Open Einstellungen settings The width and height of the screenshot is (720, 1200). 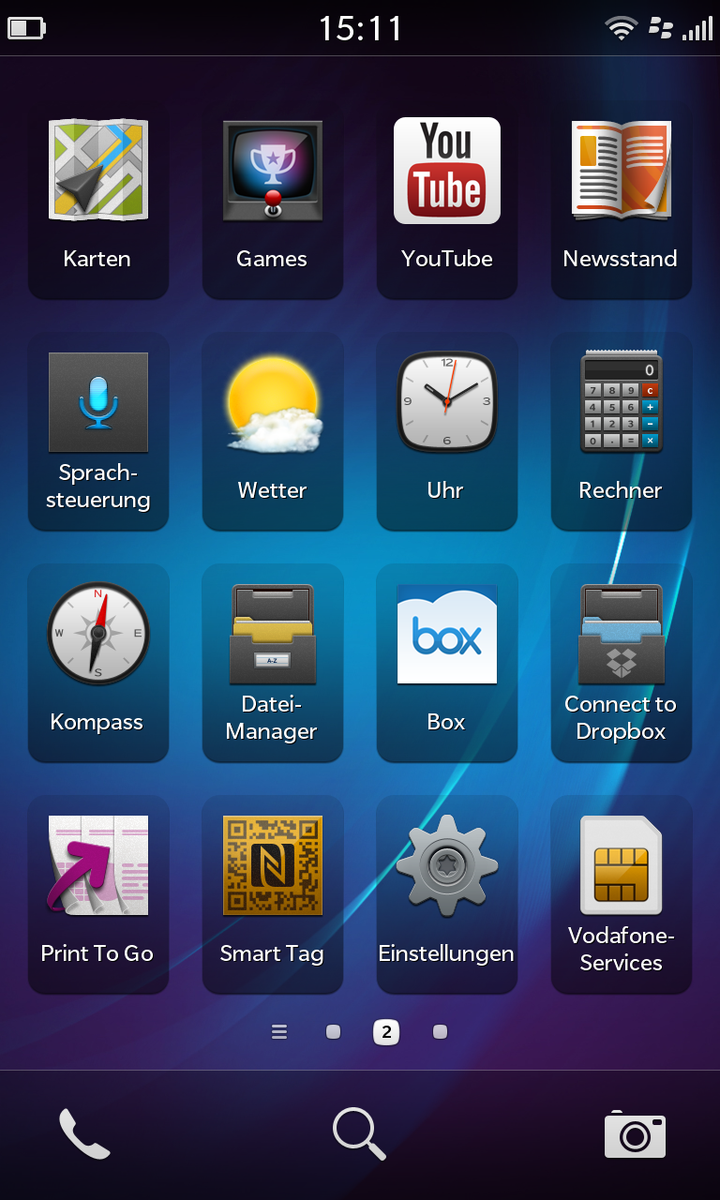click(447, 895)
